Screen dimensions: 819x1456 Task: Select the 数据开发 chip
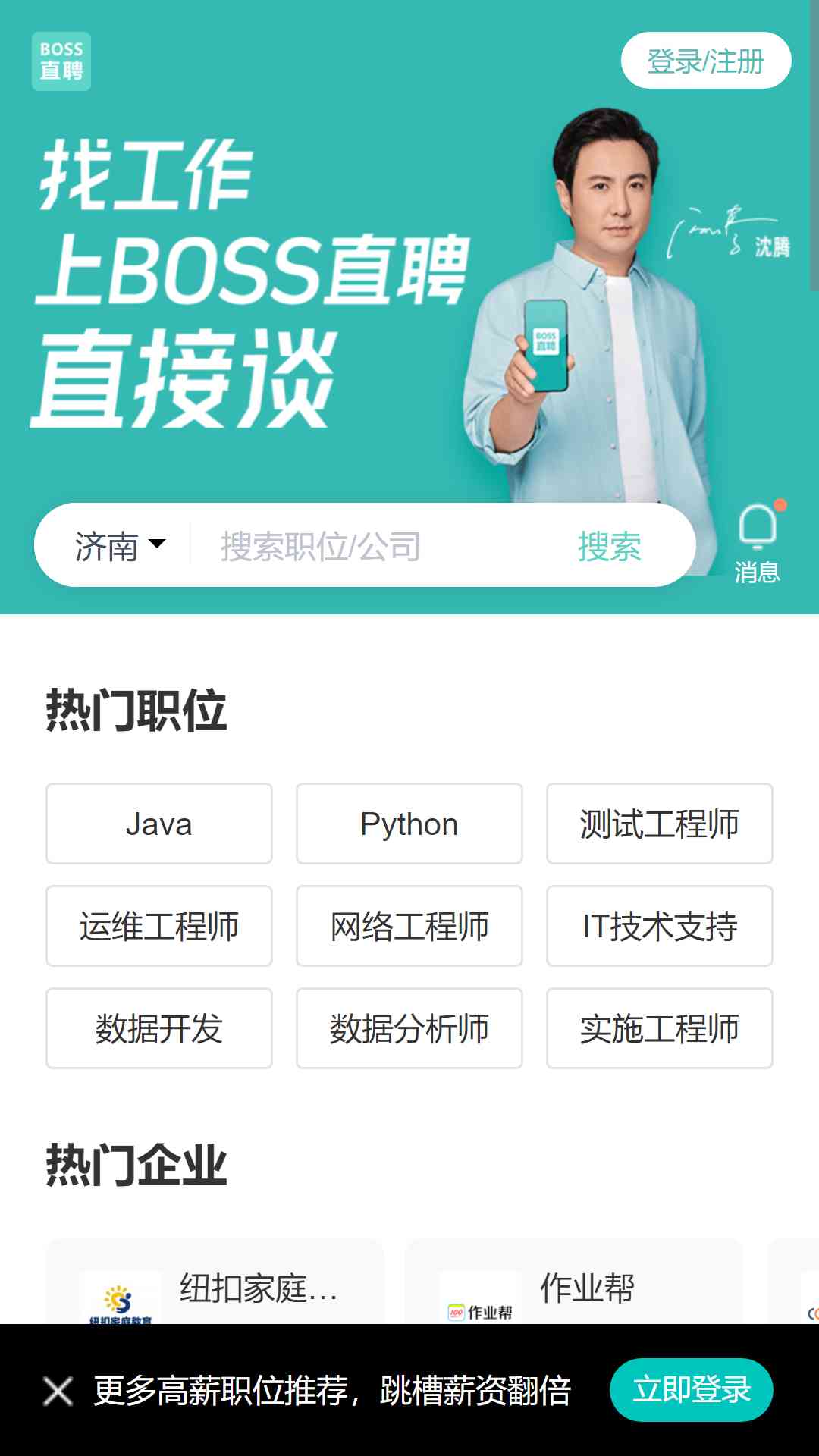click(159, 1028)
